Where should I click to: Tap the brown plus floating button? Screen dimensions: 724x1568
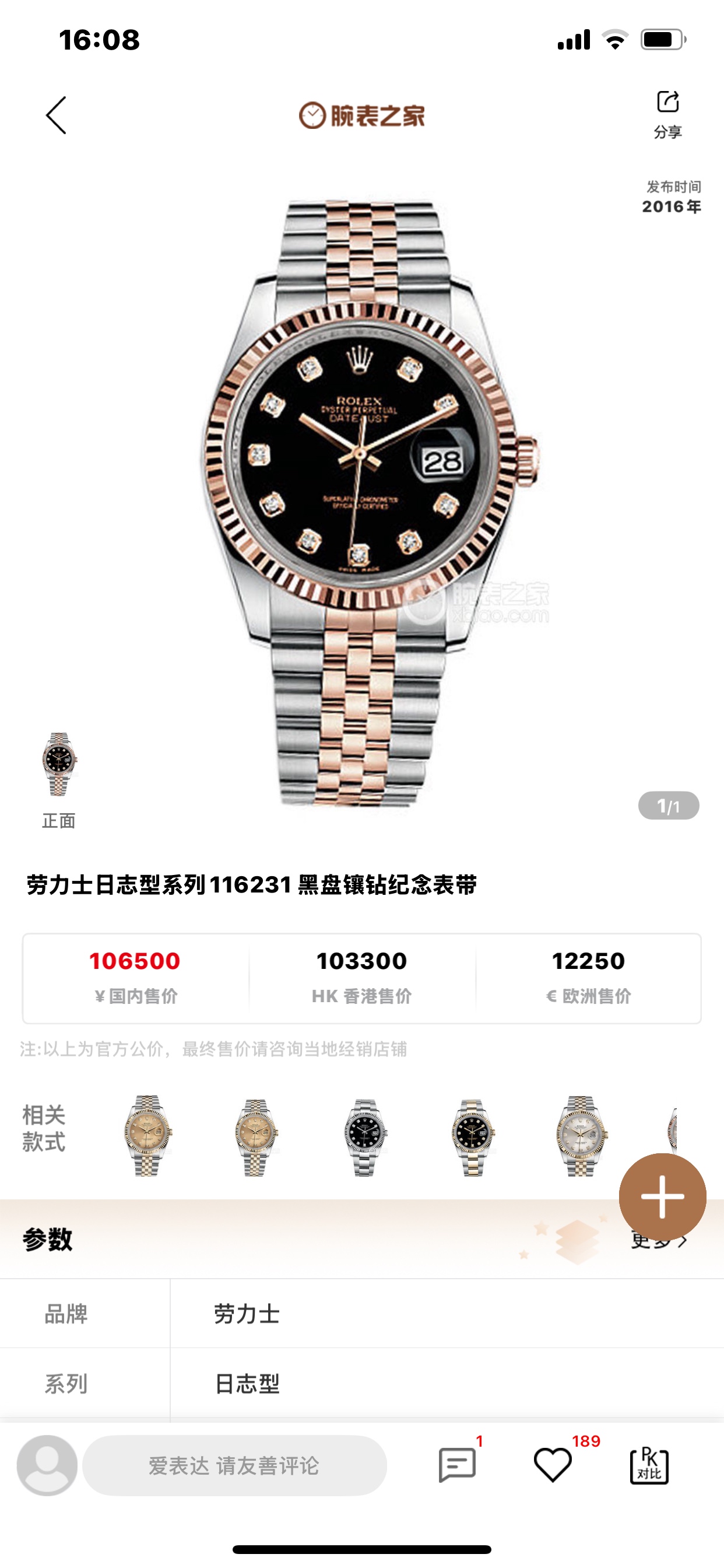[x=662, y=1196]
